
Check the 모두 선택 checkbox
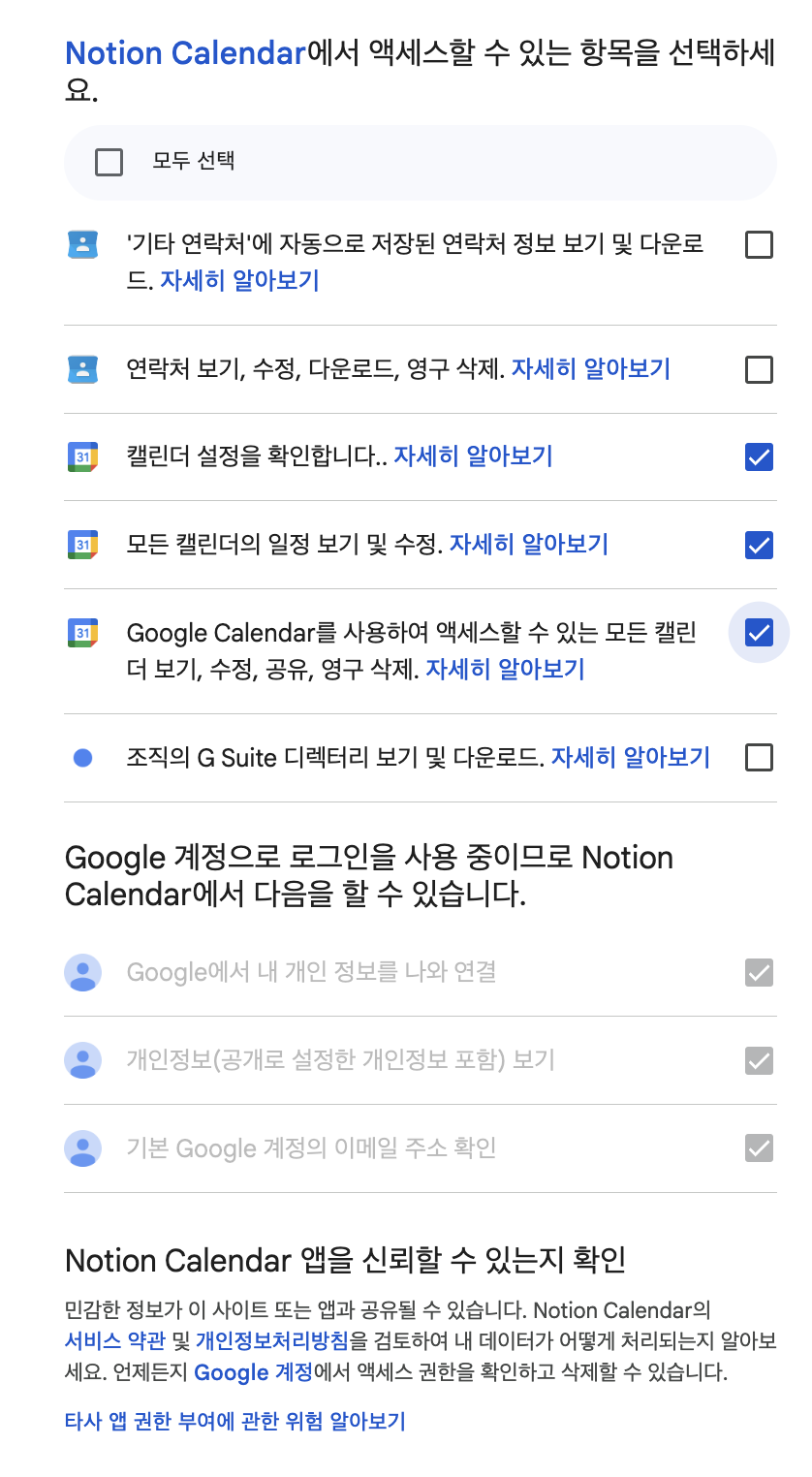[109, 162]
